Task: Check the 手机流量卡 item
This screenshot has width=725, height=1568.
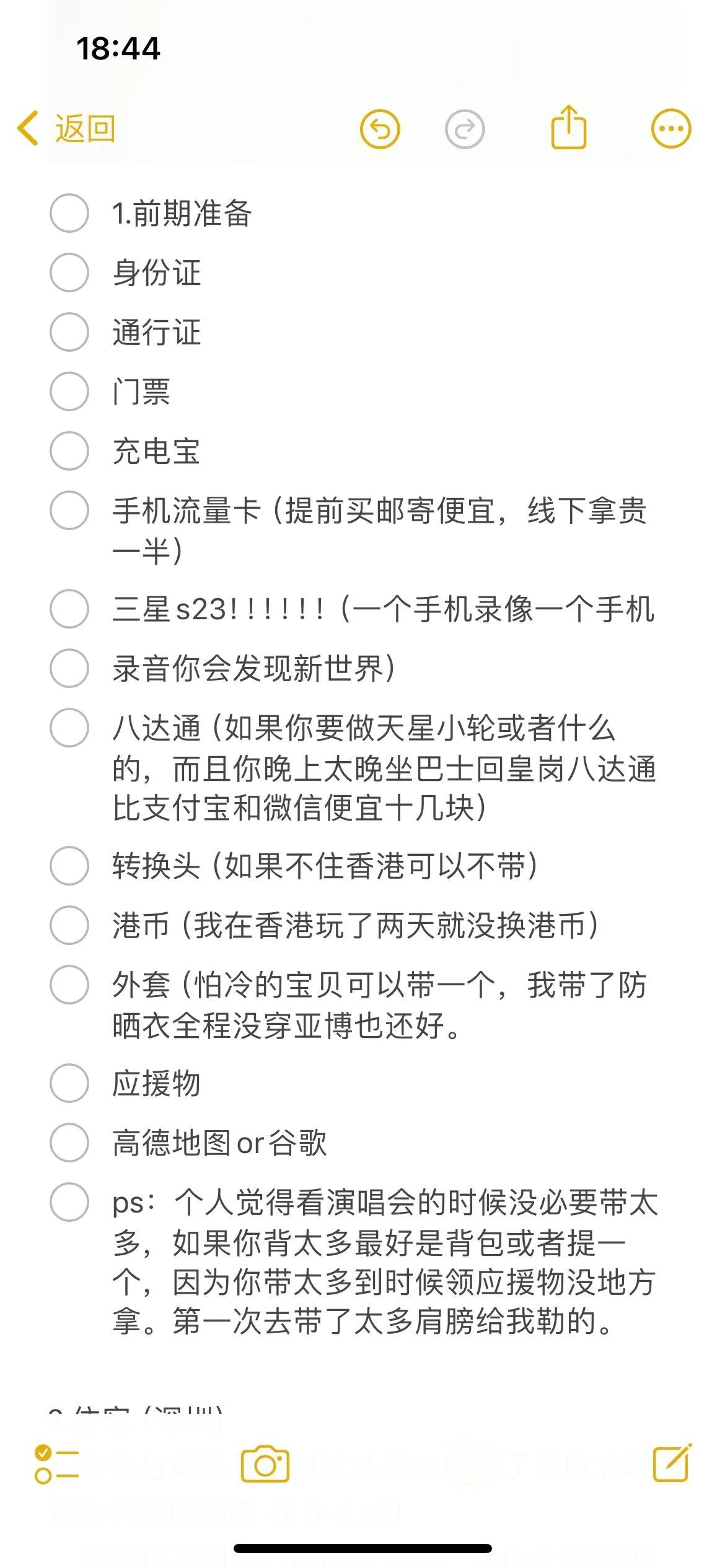Action: 69,510
